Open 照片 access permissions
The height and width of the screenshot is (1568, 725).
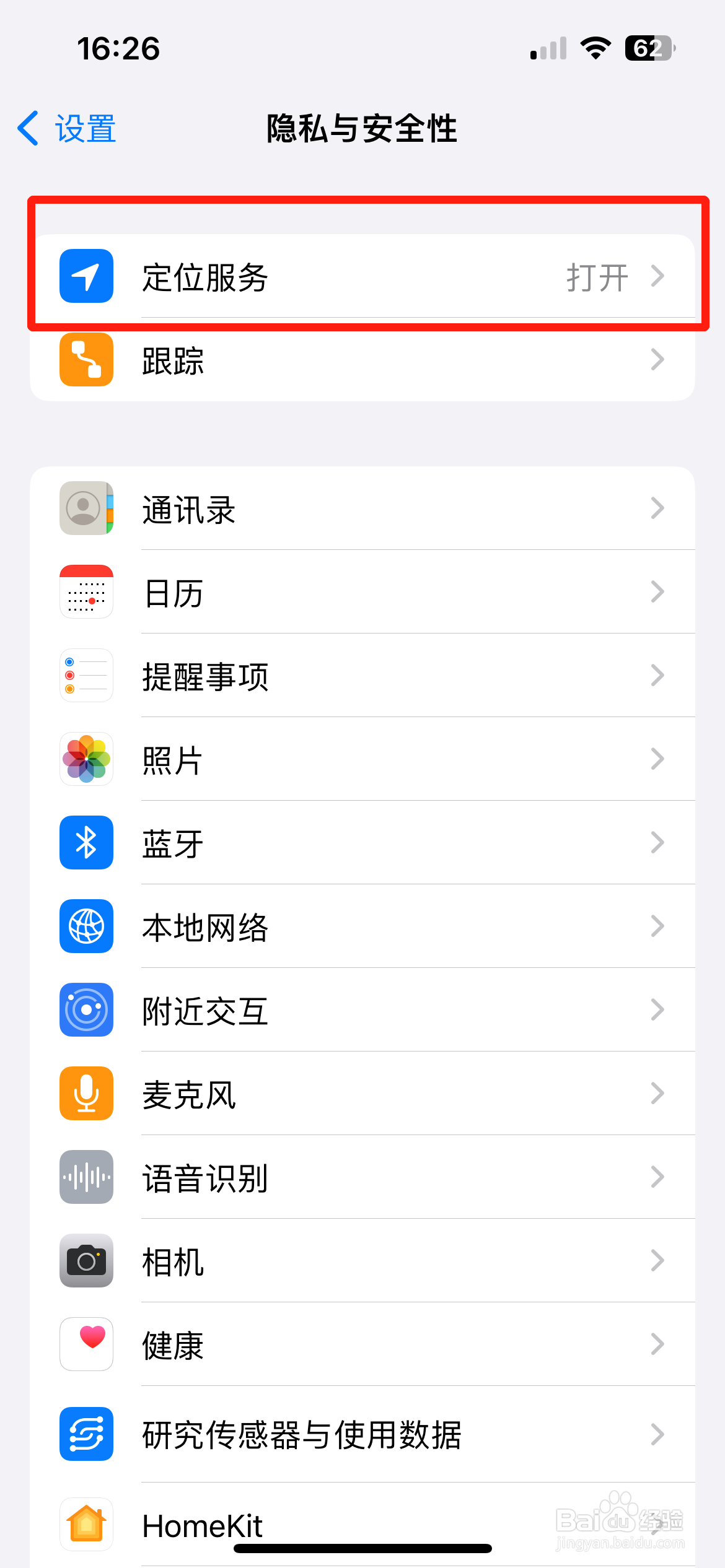(x=362, y=760)
